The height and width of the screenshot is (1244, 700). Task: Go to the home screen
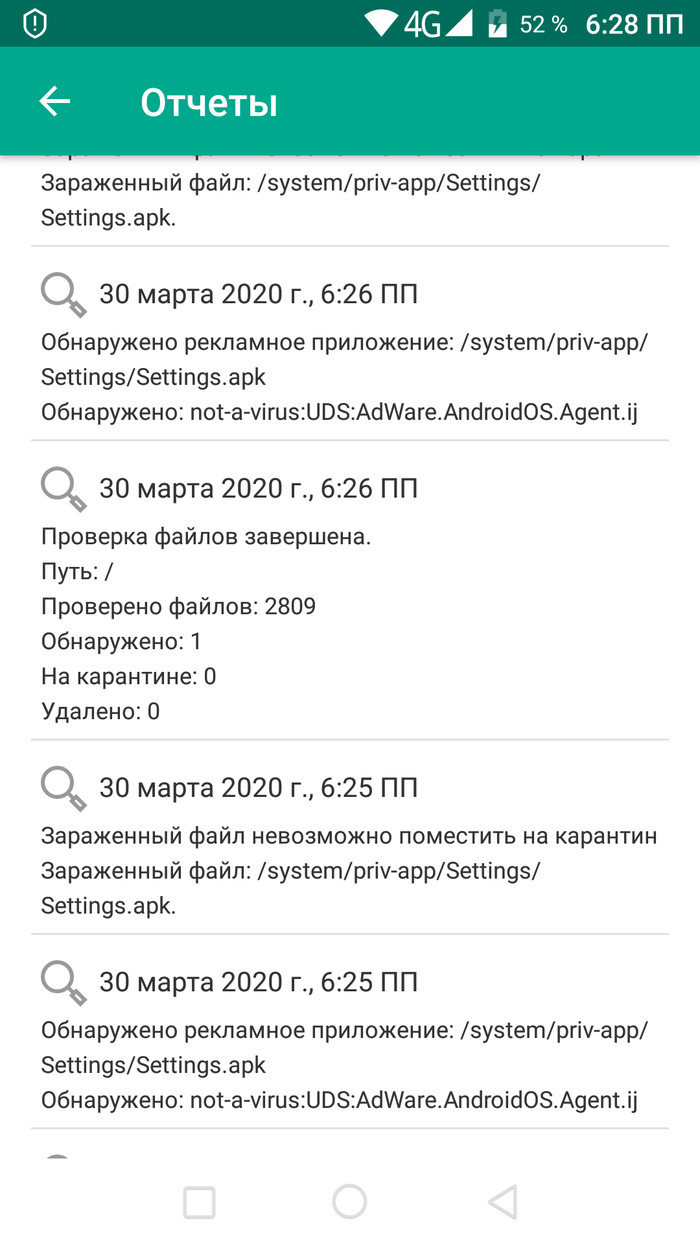point(349,1202)
